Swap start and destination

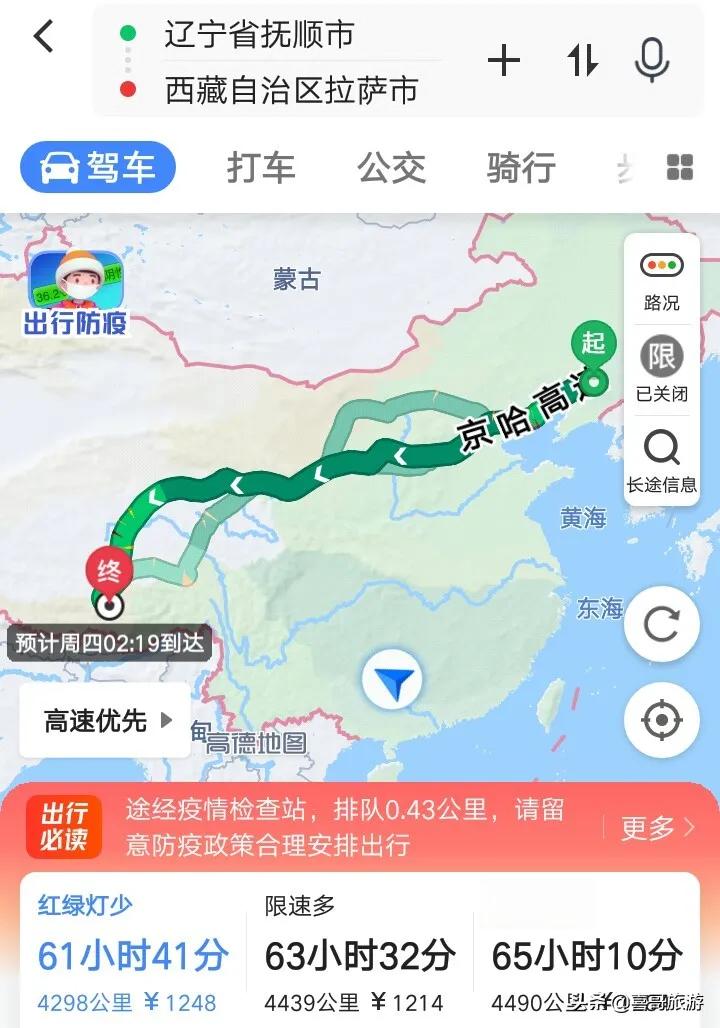(x=582, y=62)
